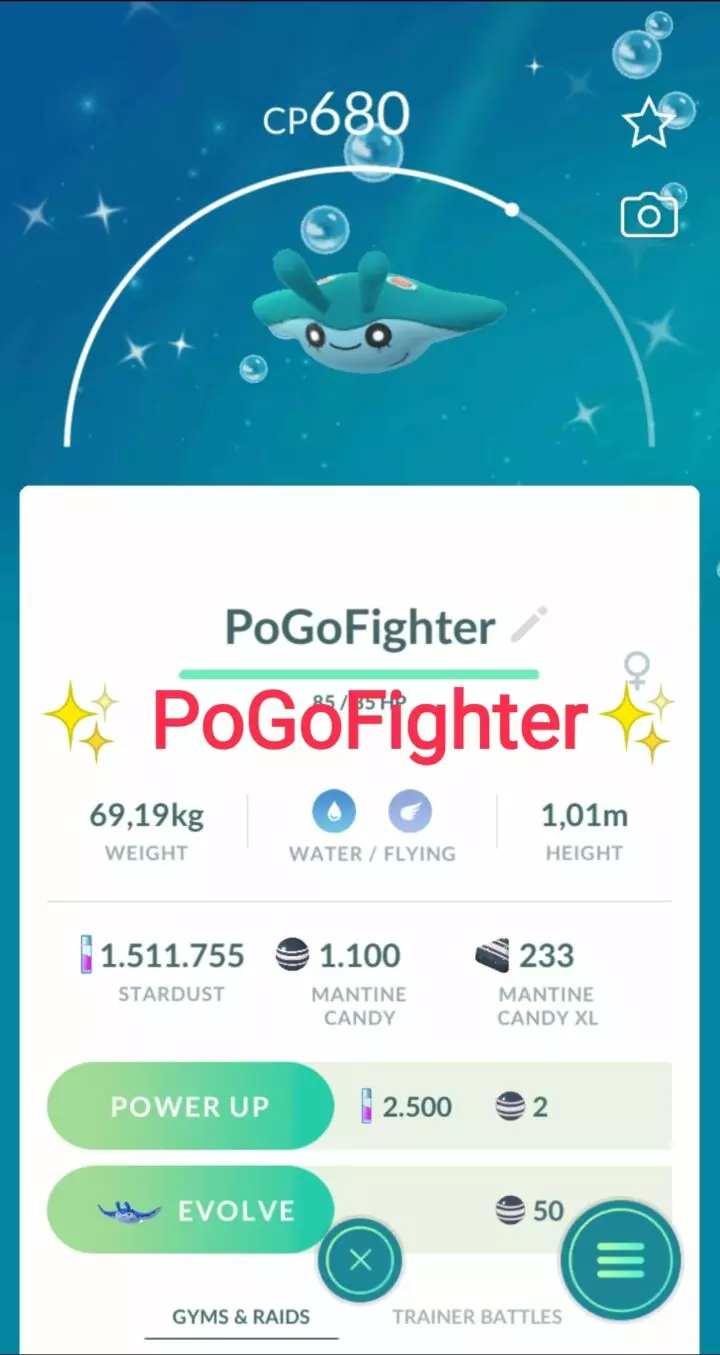Tap the HP bar under PoGoFighter
The height and width of the screenshot is (1355, 720).
click(x=360, y=676)
